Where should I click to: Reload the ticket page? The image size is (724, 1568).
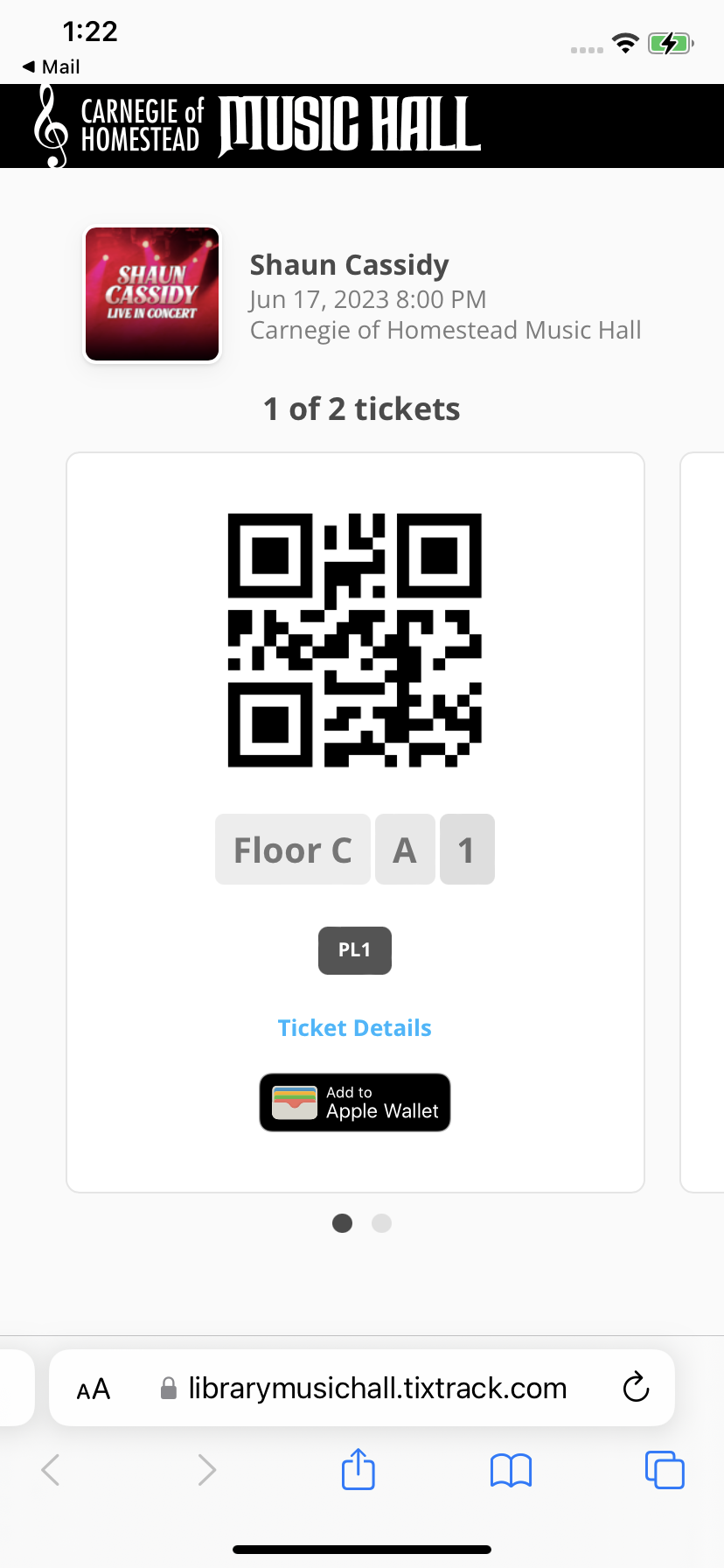[636, 1388]
